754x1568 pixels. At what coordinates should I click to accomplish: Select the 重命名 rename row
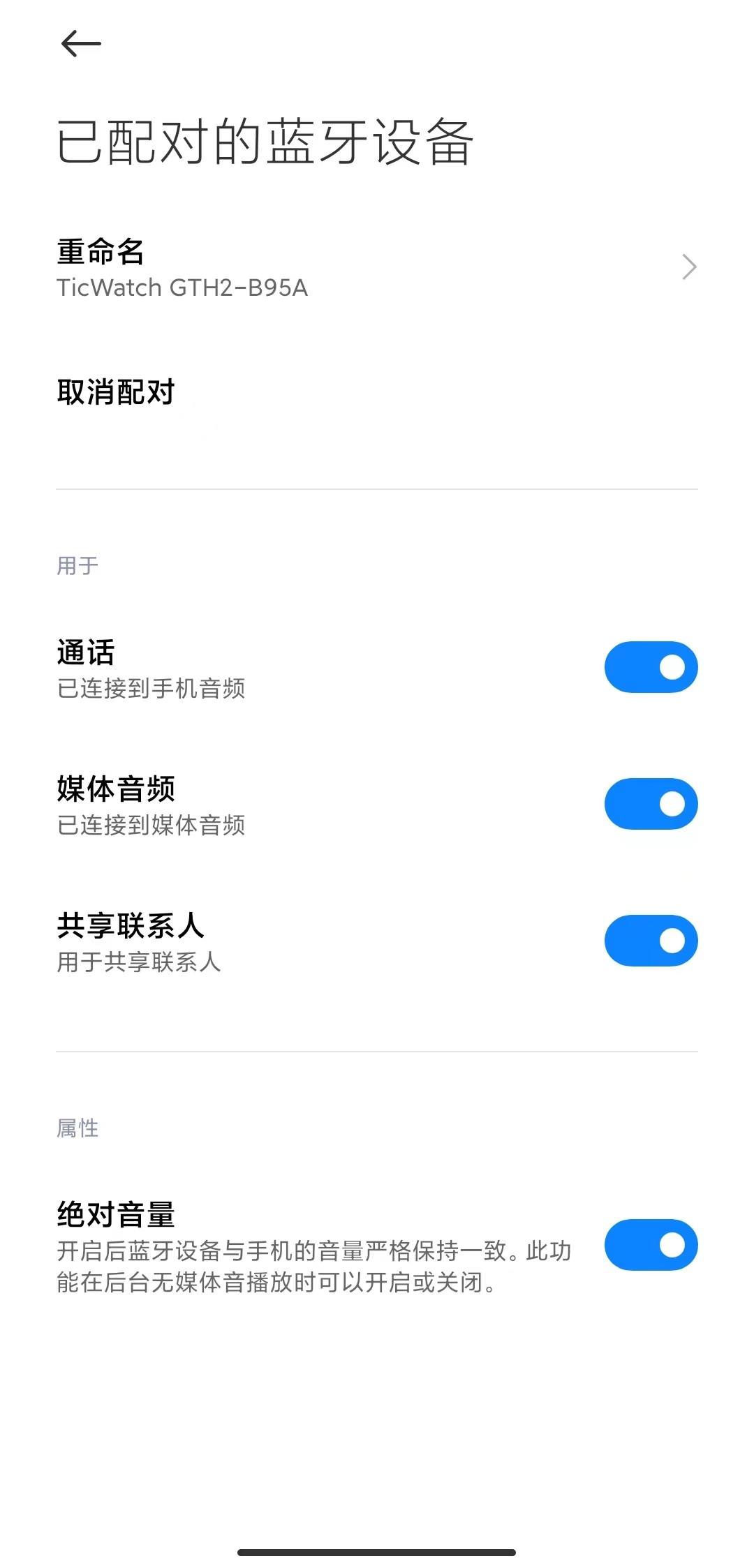(101, 254)
